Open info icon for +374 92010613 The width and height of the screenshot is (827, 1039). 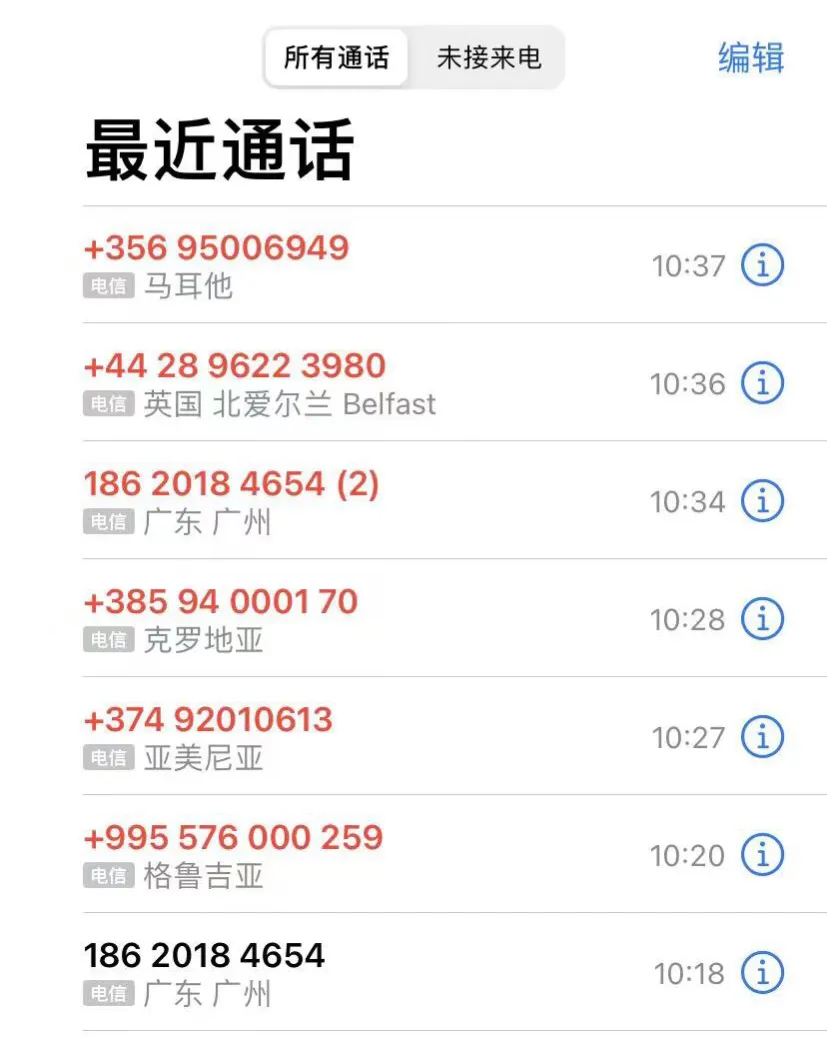click(762, 738)
